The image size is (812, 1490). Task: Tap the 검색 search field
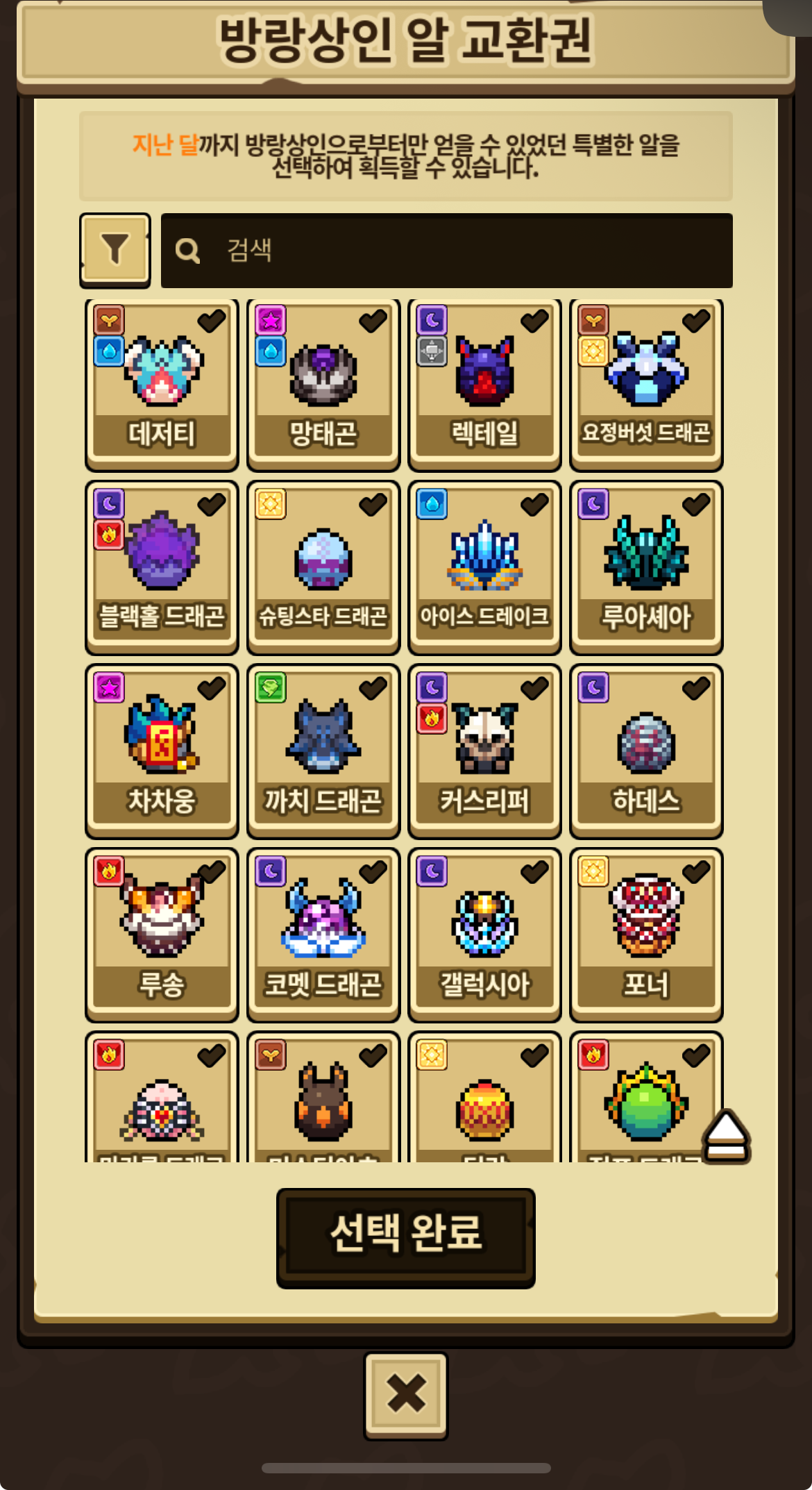tap(447, 251)
